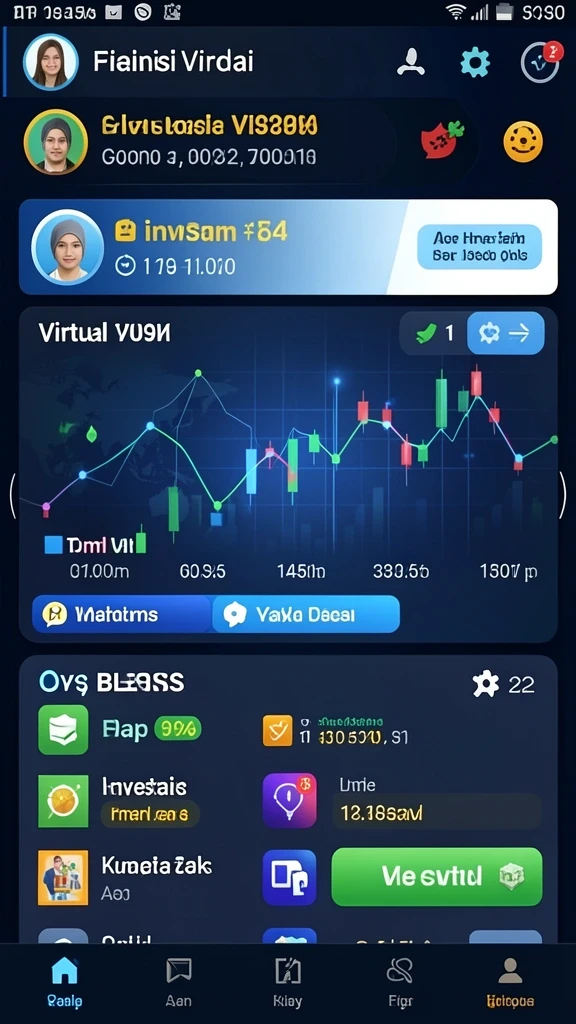This screenshot has height=1024, width=576.
Task: Open the gear icon next to 22
Action: 485,684
